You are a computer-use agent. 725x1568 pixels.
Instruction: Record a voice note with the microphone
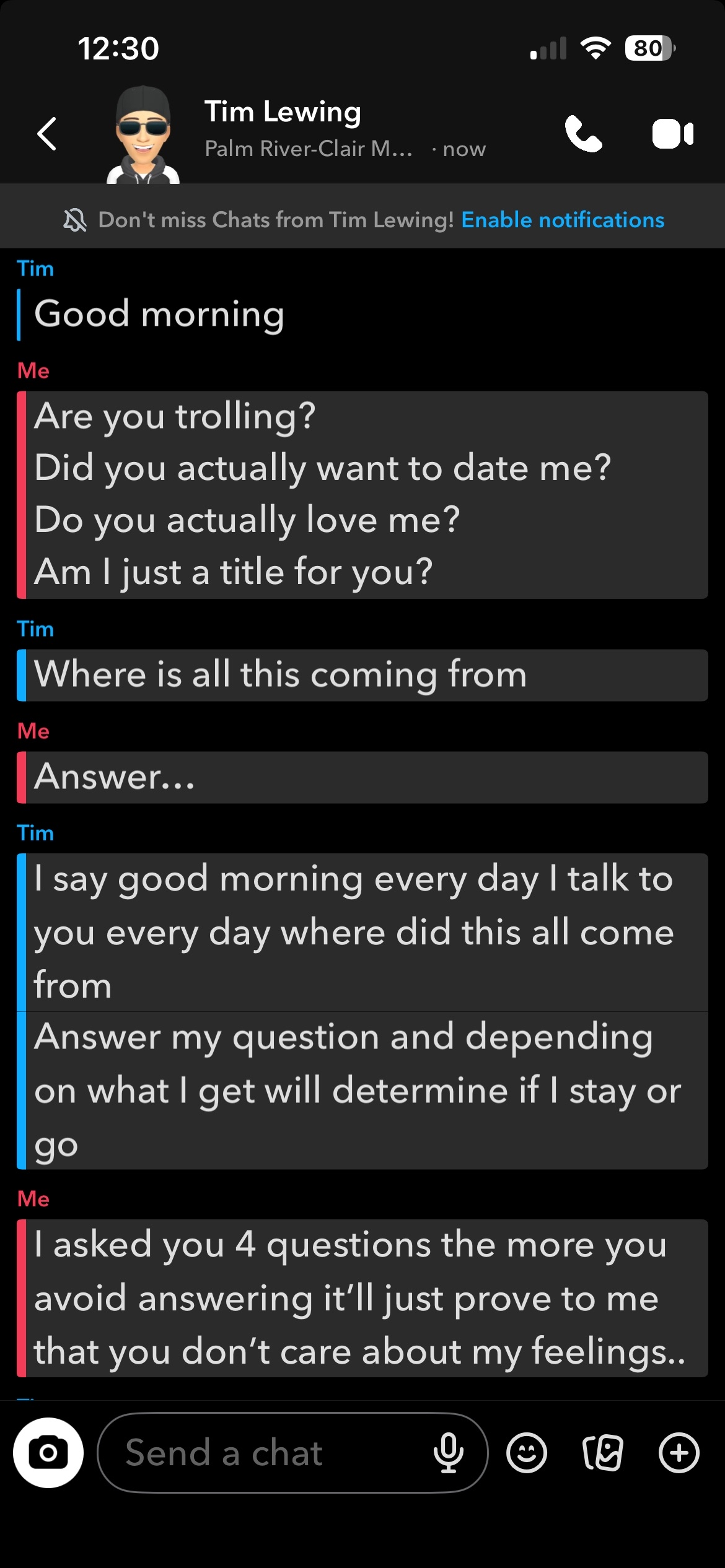pyautogui.click(x=448, y=1452)
